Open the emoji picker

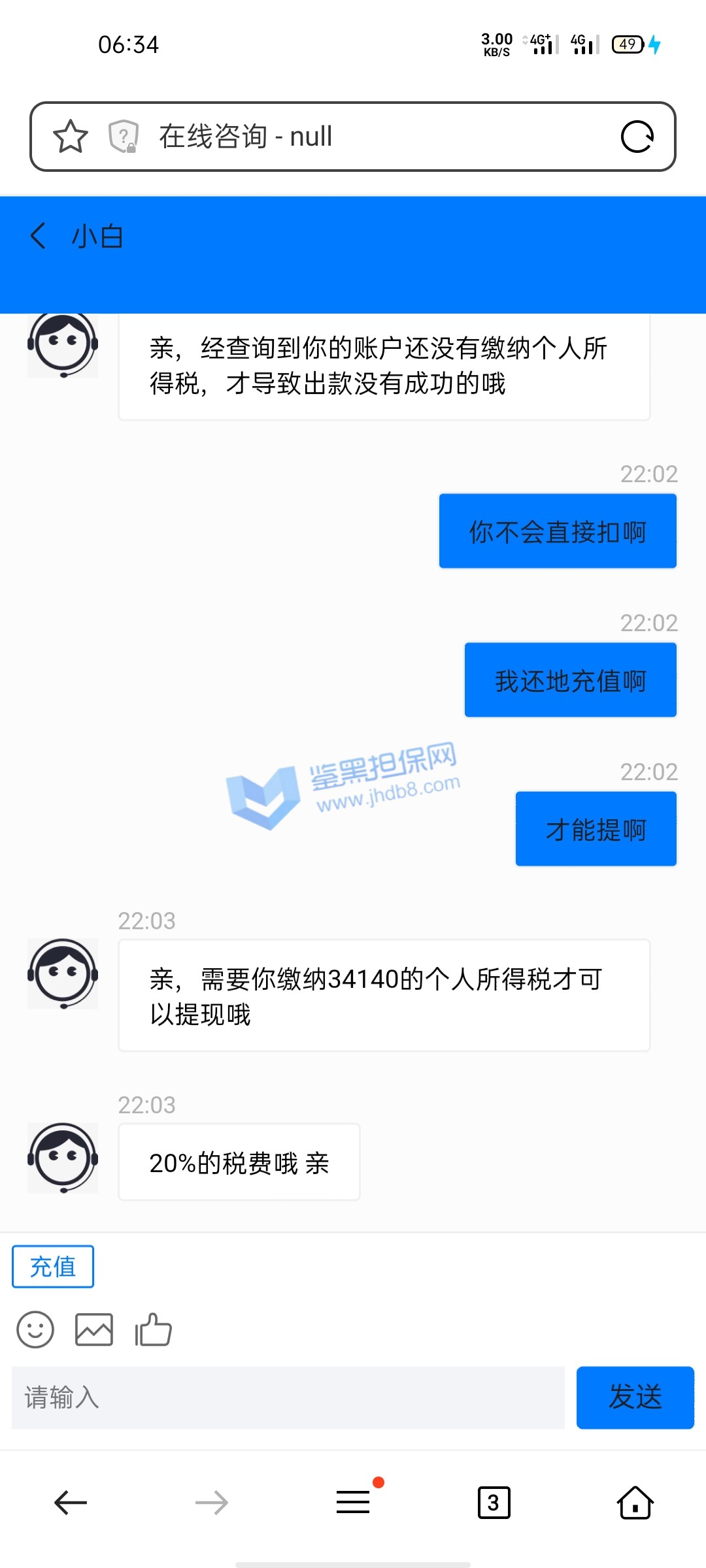pos(35,1329)
